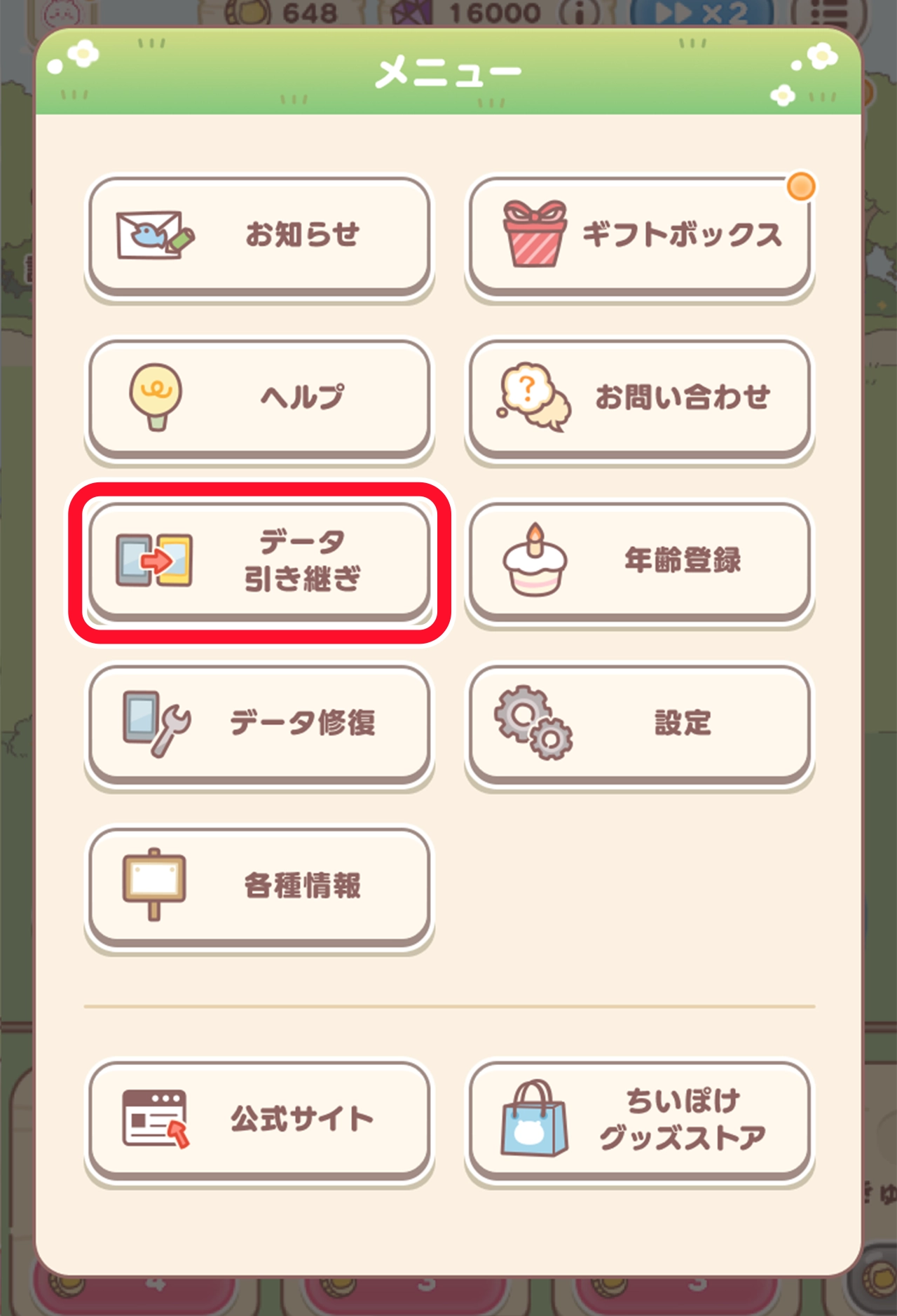Viewport: 897px width, 1316px height.
Task: Open 年齢登録 age registration
Action: click(639, 560)
